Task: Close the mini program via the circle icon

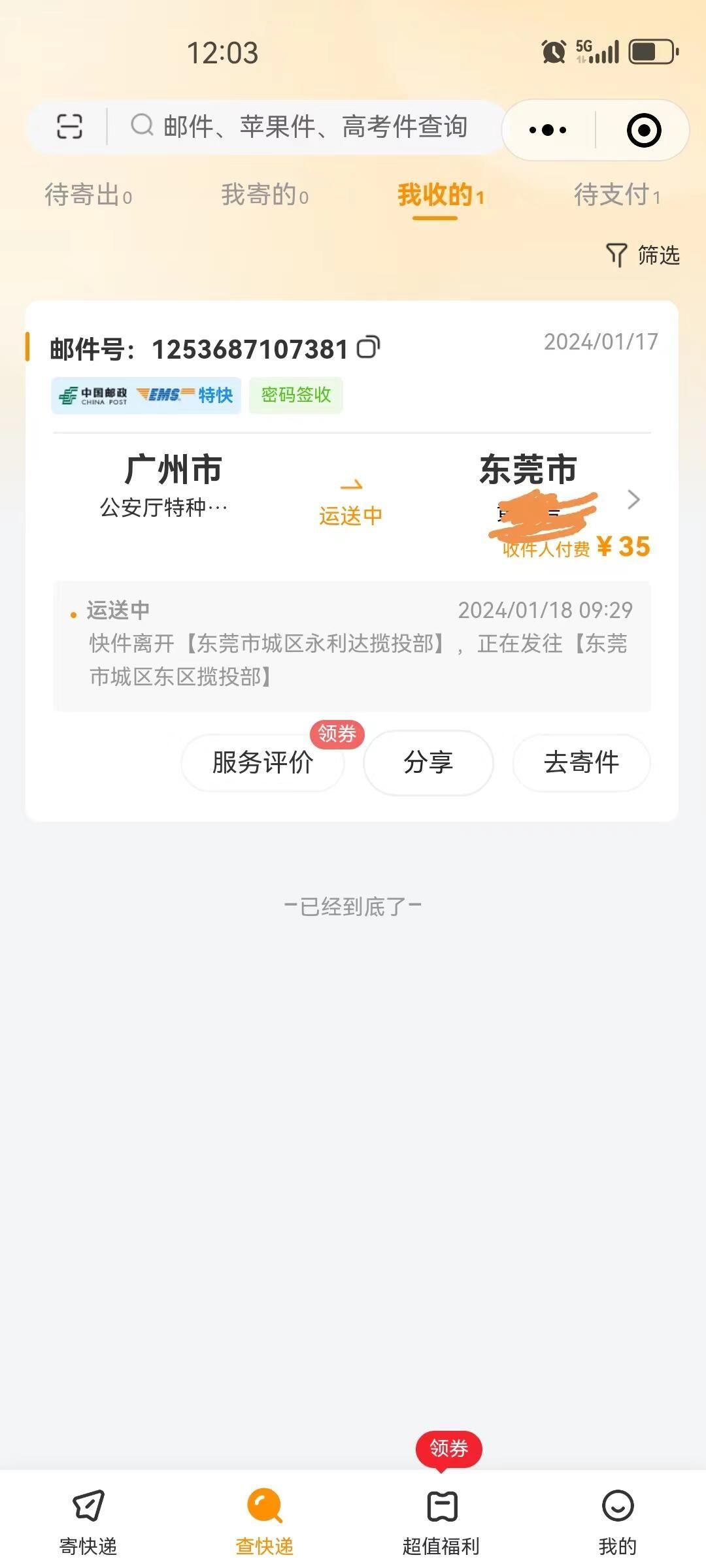Action: (x=644, y=130)
